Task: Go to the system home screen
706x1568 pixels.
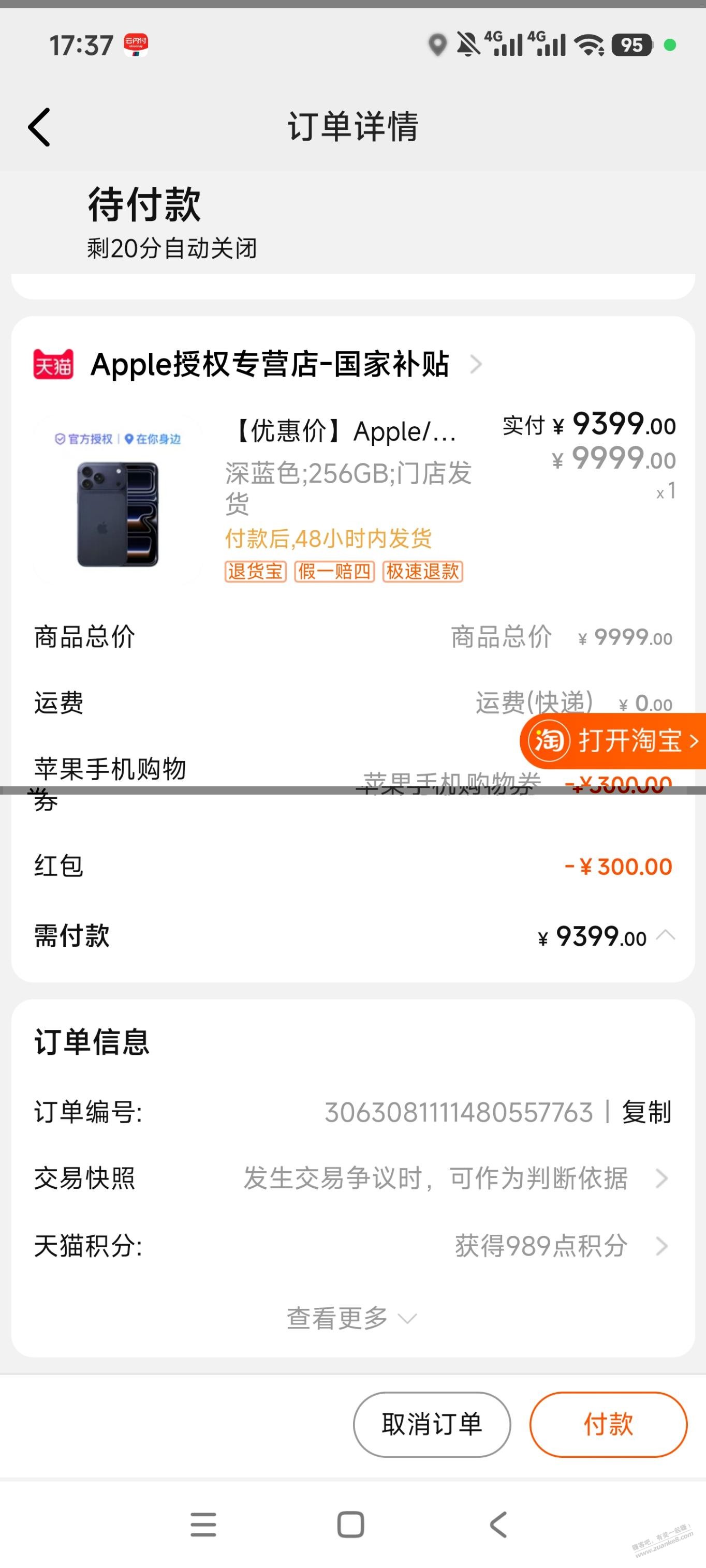Action: pyautogui.click(x=351, y=1524)
